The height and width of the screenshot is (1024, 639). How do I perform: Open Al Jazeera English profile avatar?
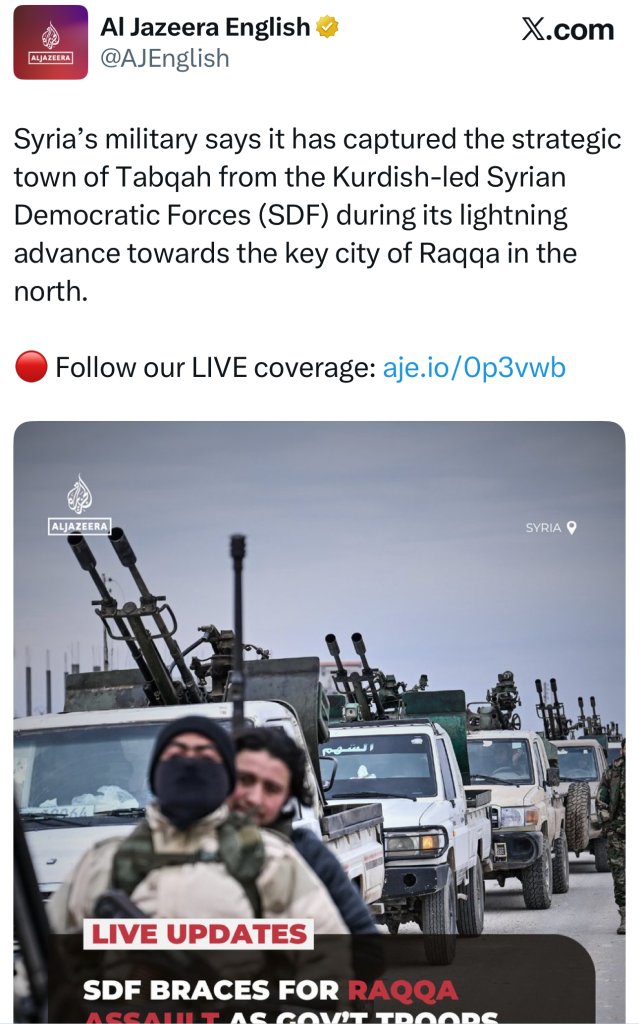[x=50, y=42]
